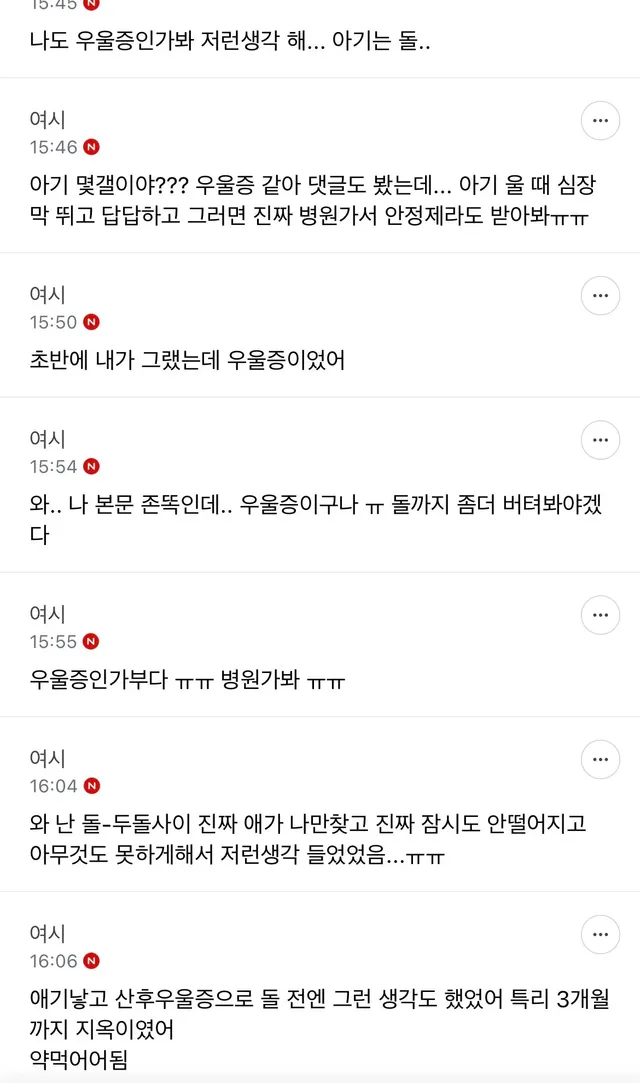Open the options menu on the 16:06 comment

coord(600,934)
